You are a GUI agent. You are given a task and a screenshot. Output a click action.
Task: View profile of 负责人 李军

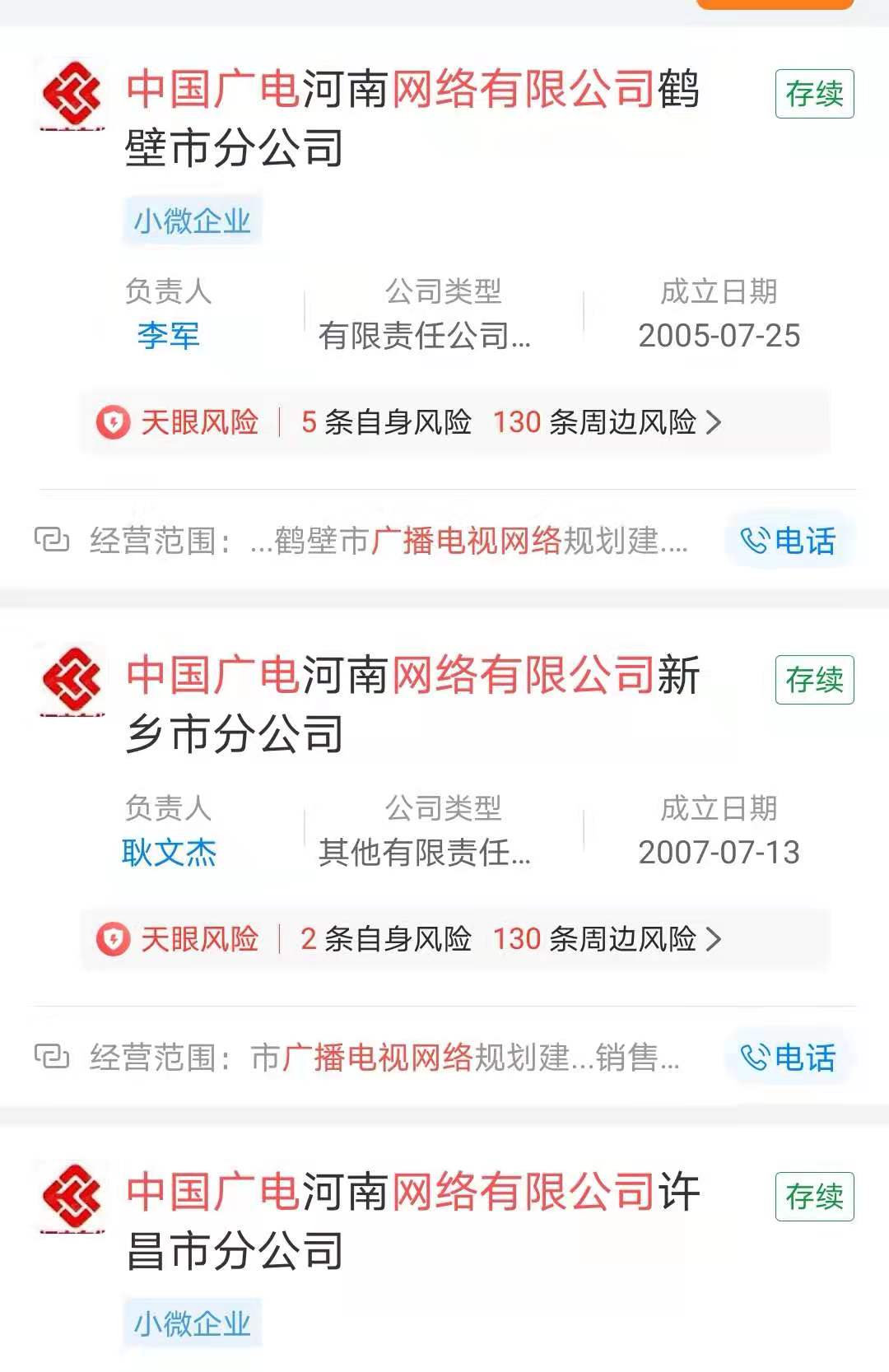click(169, 336)
